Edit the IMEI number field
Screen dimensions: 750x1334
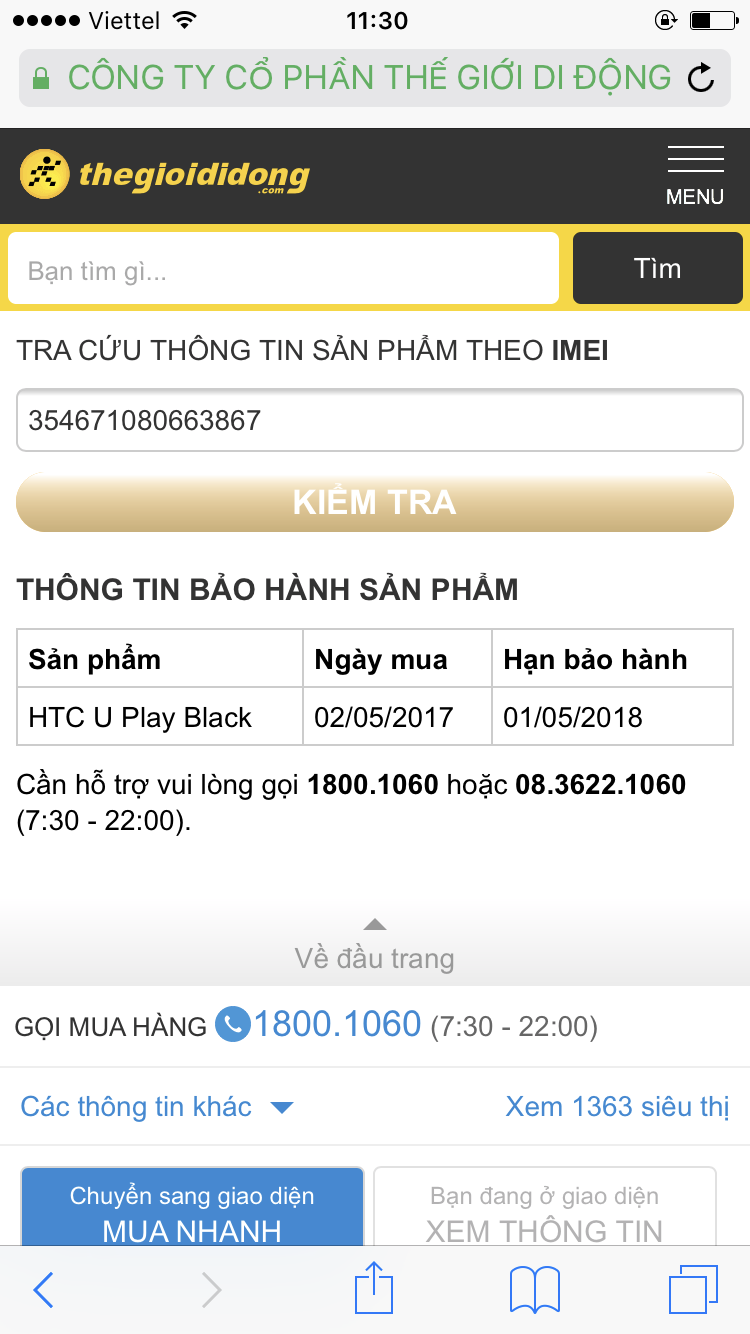point(379,421)
